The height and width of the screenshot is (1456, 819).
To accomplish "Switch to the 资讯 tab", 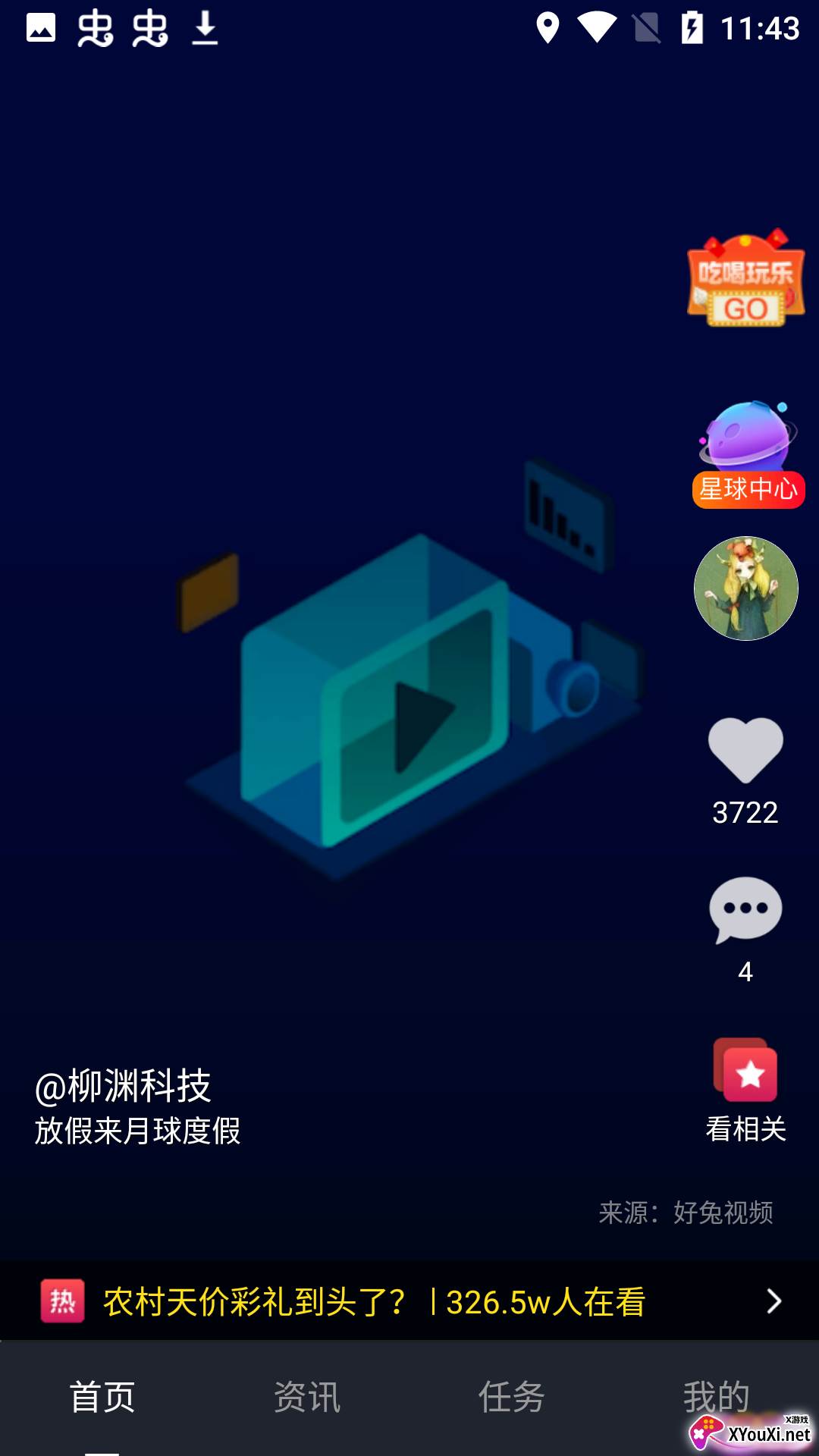I will coord(307,1397).
